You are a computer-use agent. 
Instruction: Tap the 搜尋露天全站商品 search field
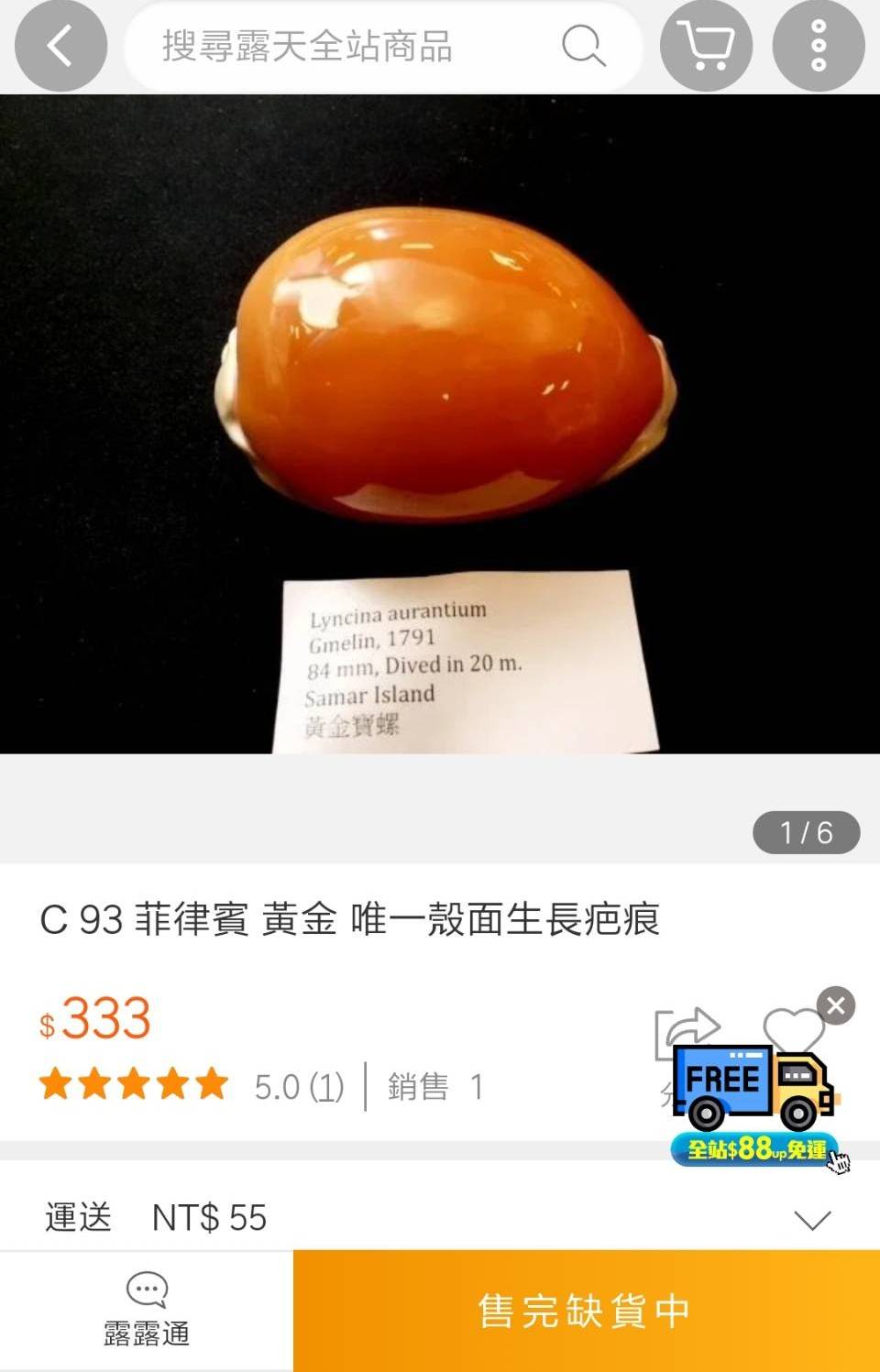(x=348, y=46)
